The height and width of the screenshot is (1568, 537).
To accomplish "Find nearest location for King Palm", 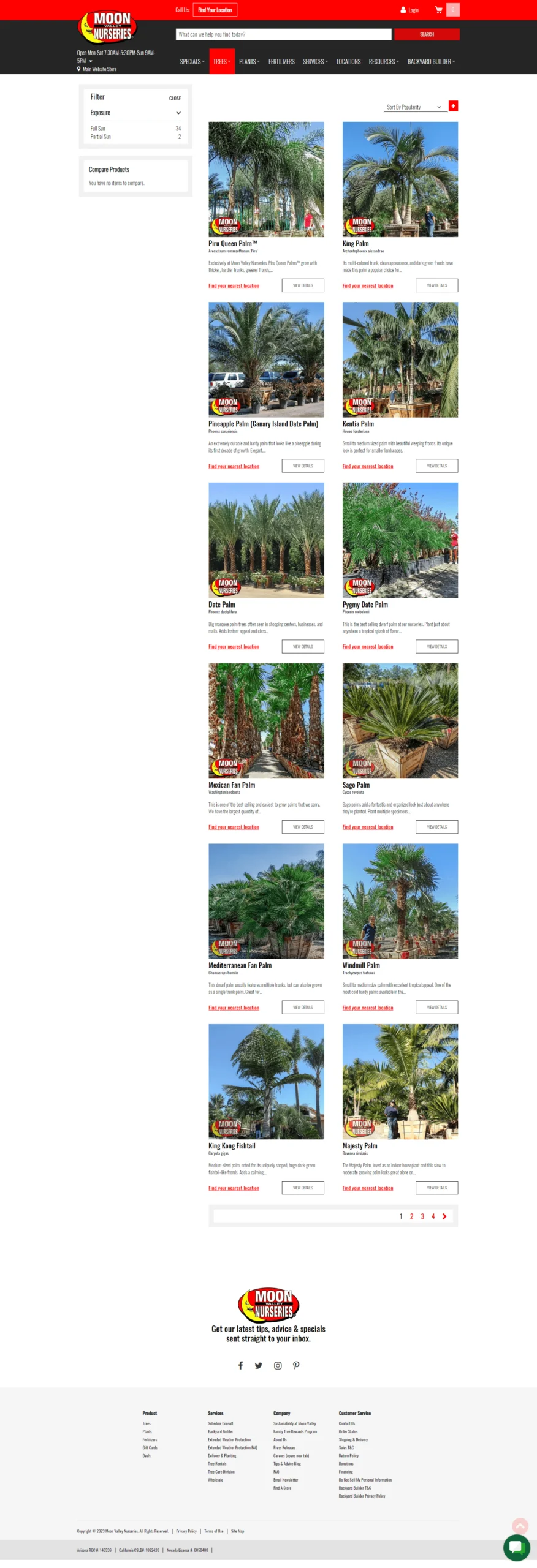I will pyautogui.click(x=368, y=286).
